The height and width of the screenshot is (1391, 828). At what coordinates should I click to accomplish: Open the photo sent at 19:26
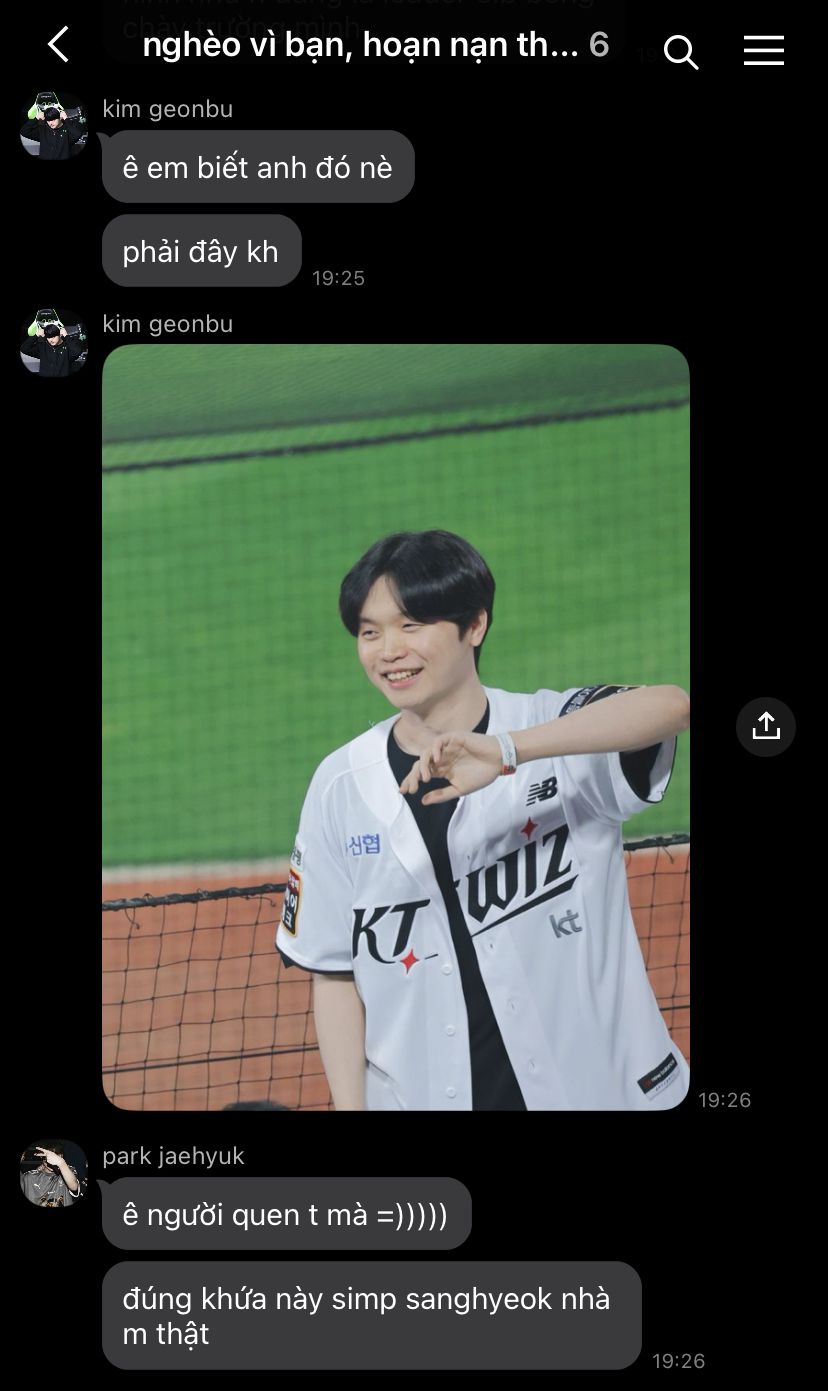click(396, 727)
